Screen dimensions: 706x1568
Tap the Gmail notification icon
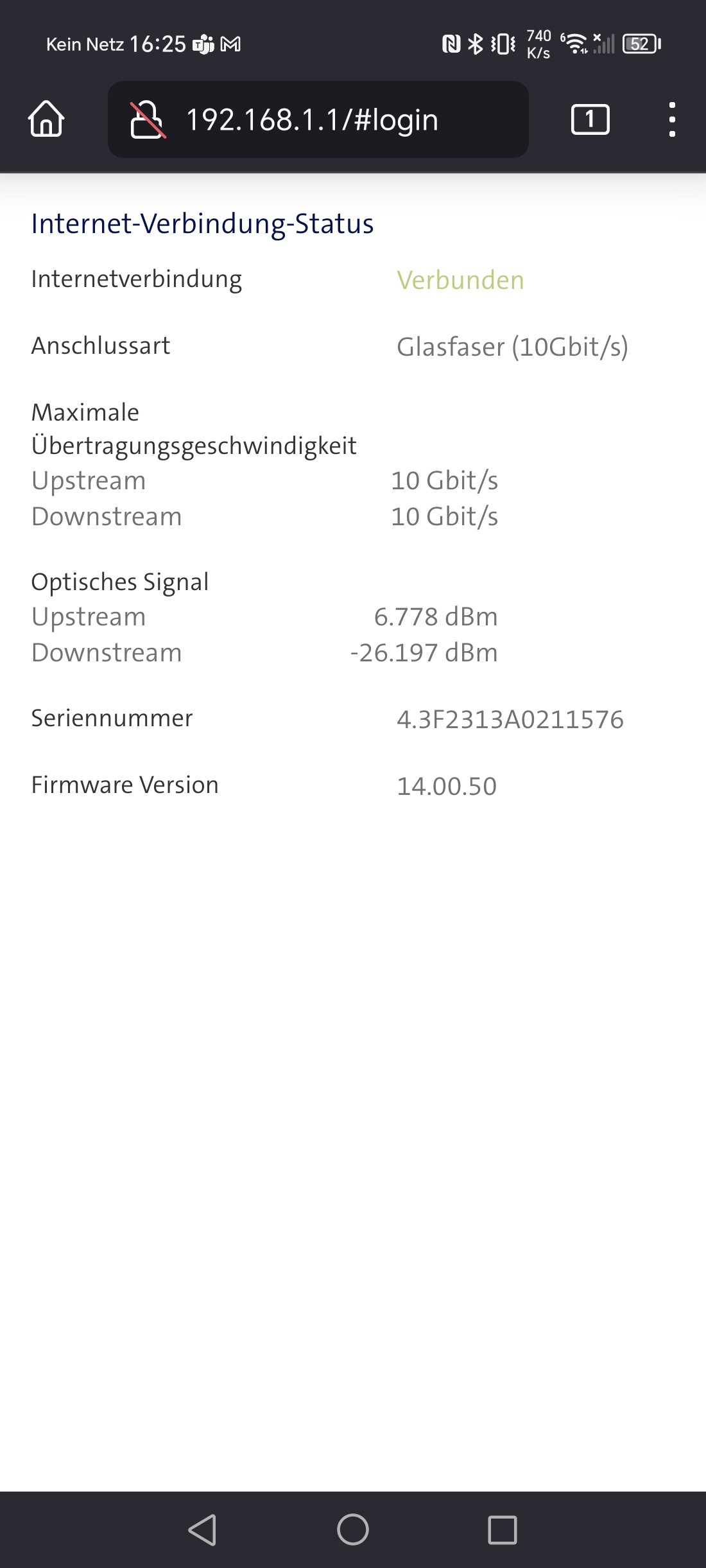tap(232, 44)
